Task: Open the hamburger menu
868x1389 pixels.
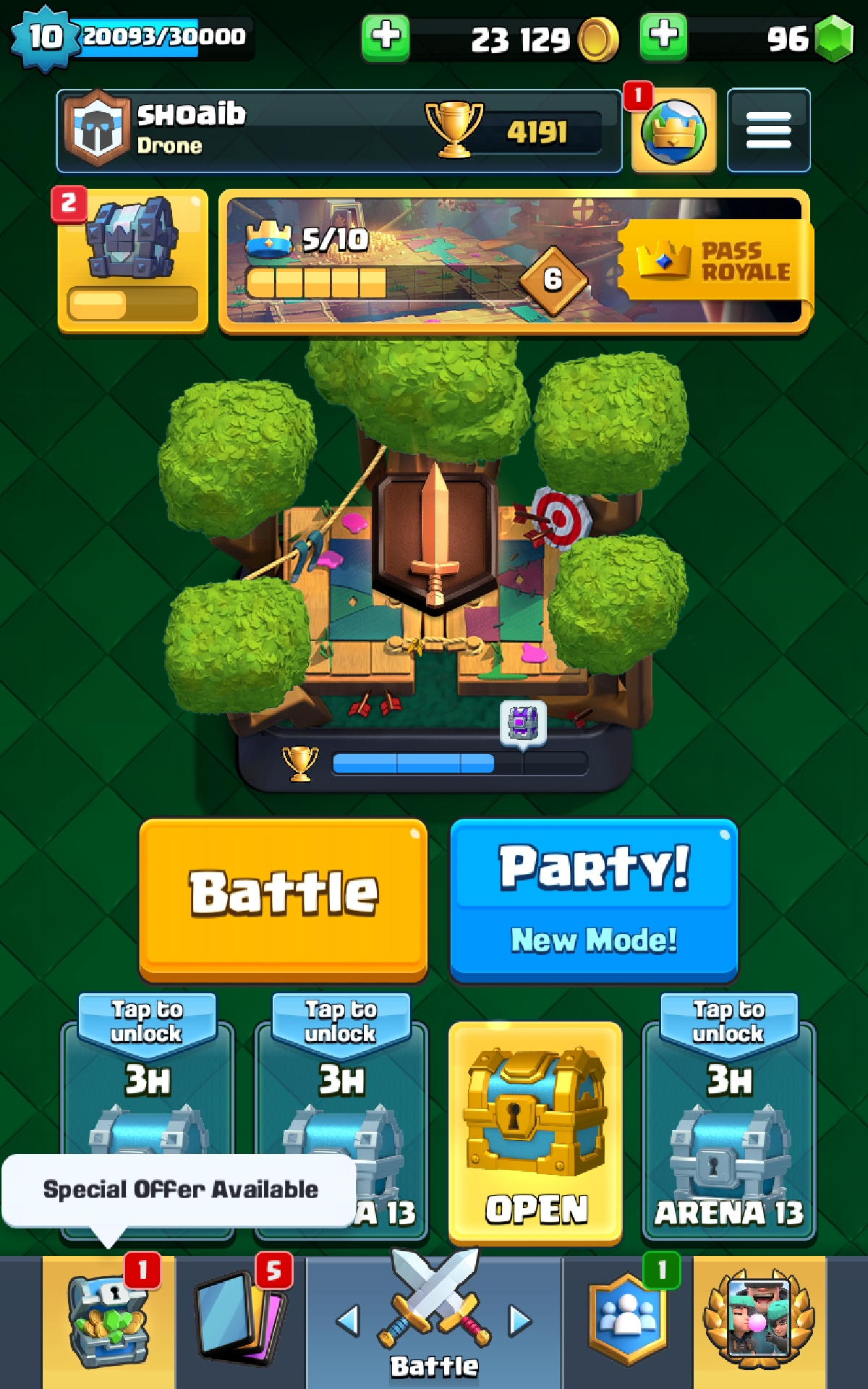Action: 768,130
